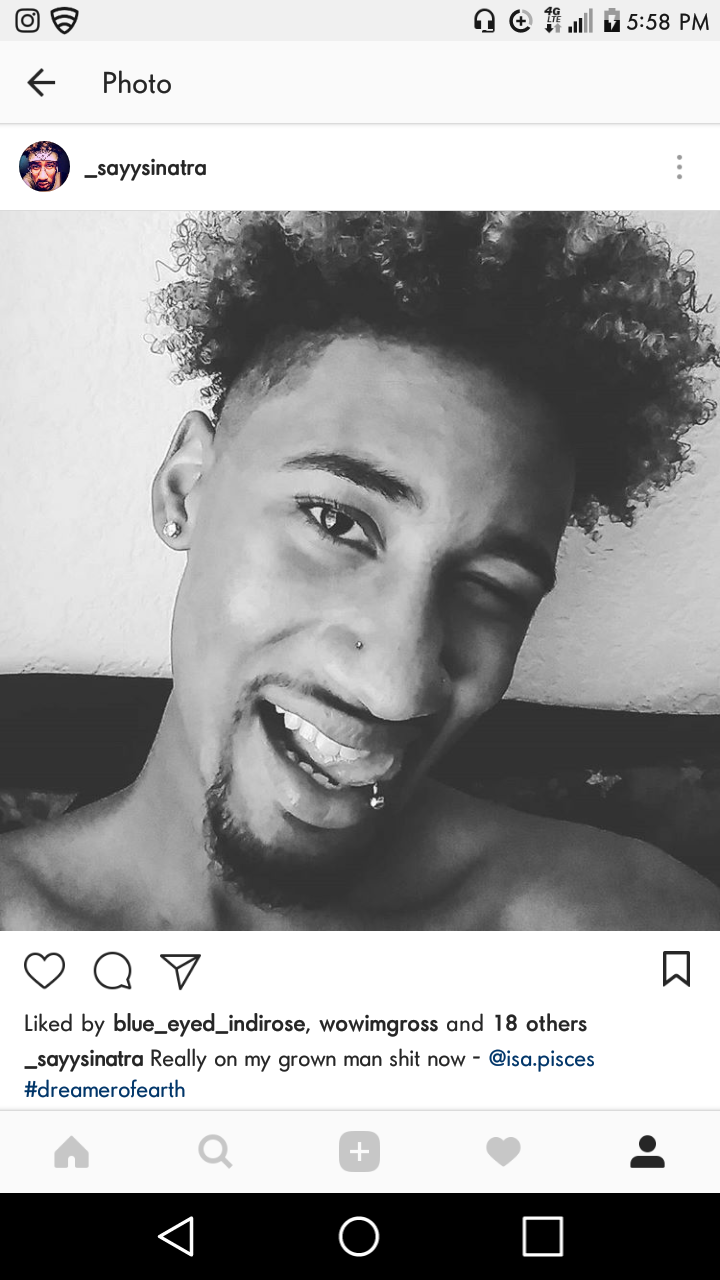Viewport: 720px width, 1280px height.
Task: Switch to the Search tab
Action: 215,1152
